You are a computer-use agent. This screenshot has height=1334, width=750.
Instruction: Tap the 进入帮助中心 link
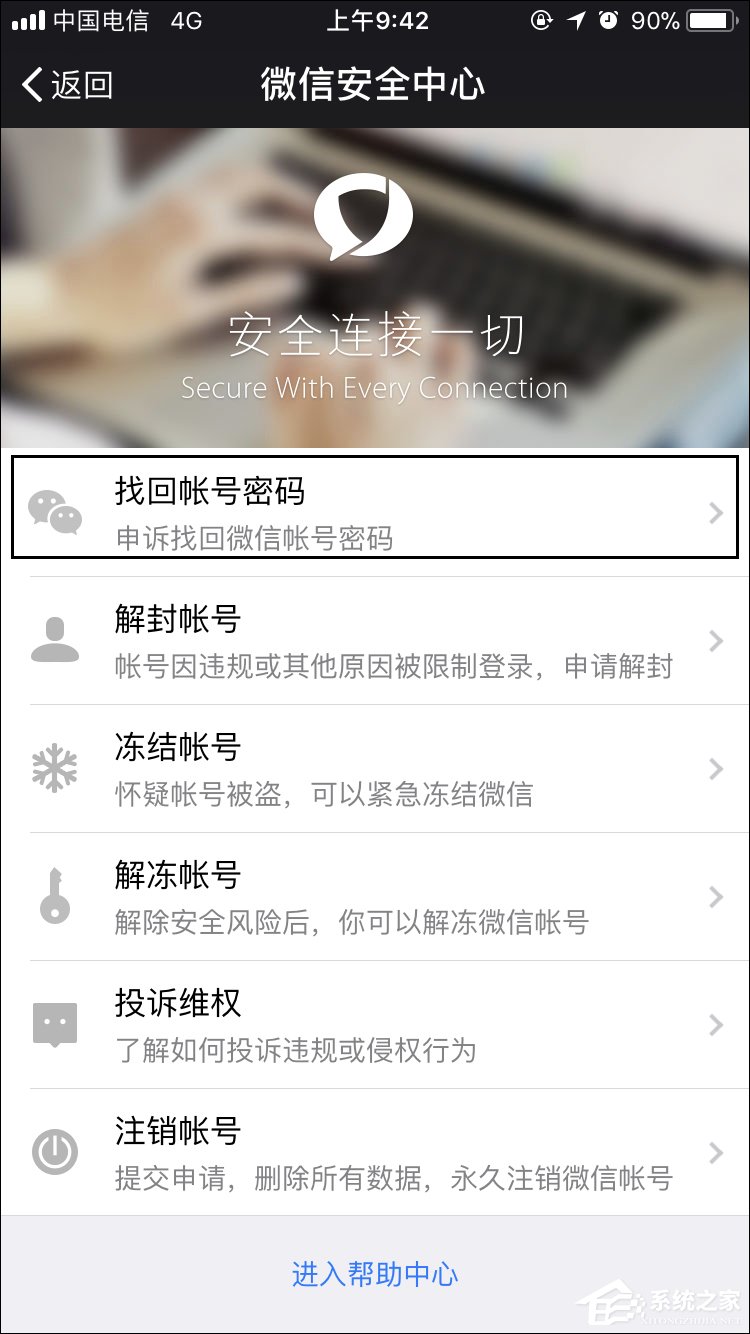[375, 1274]
